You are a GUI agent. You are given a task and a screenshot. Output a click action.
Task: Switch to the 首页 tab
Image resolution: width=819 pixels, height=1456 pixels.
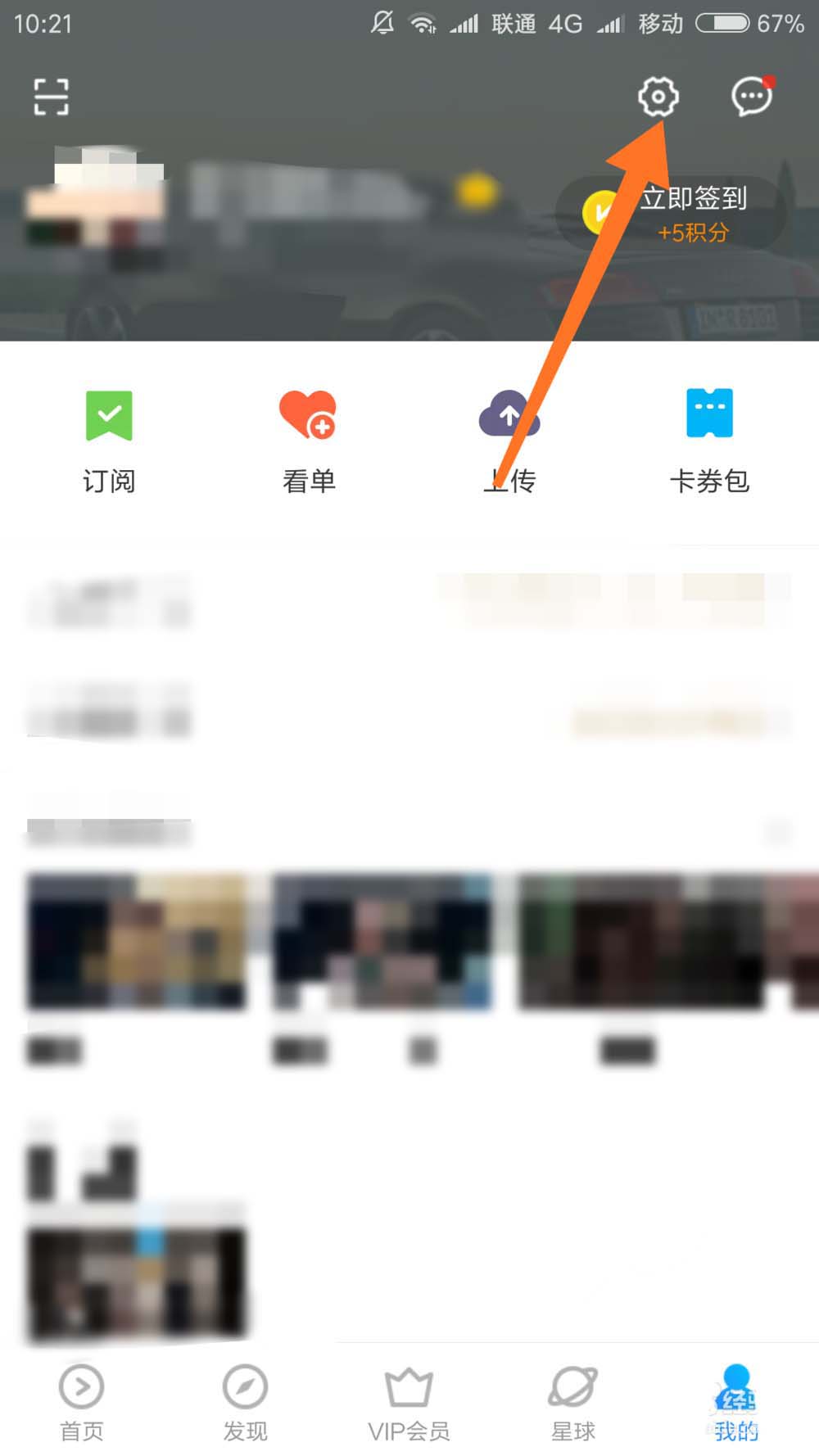[82, 1402]
